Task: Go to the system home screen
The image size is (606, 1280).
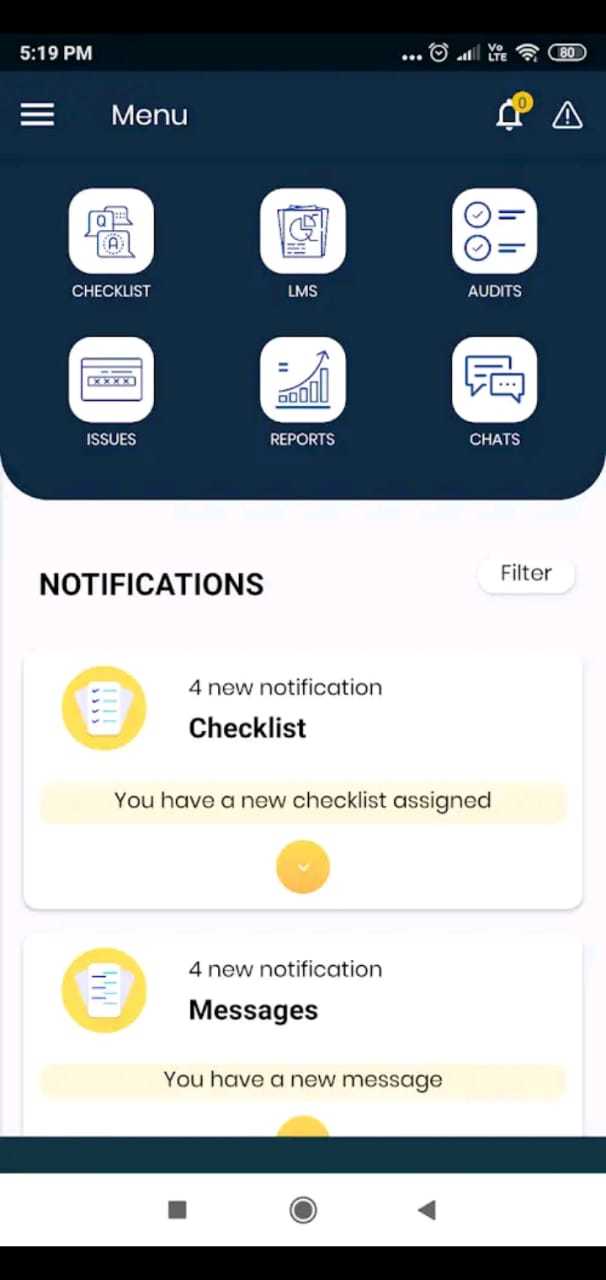Action: point(303,1210)
